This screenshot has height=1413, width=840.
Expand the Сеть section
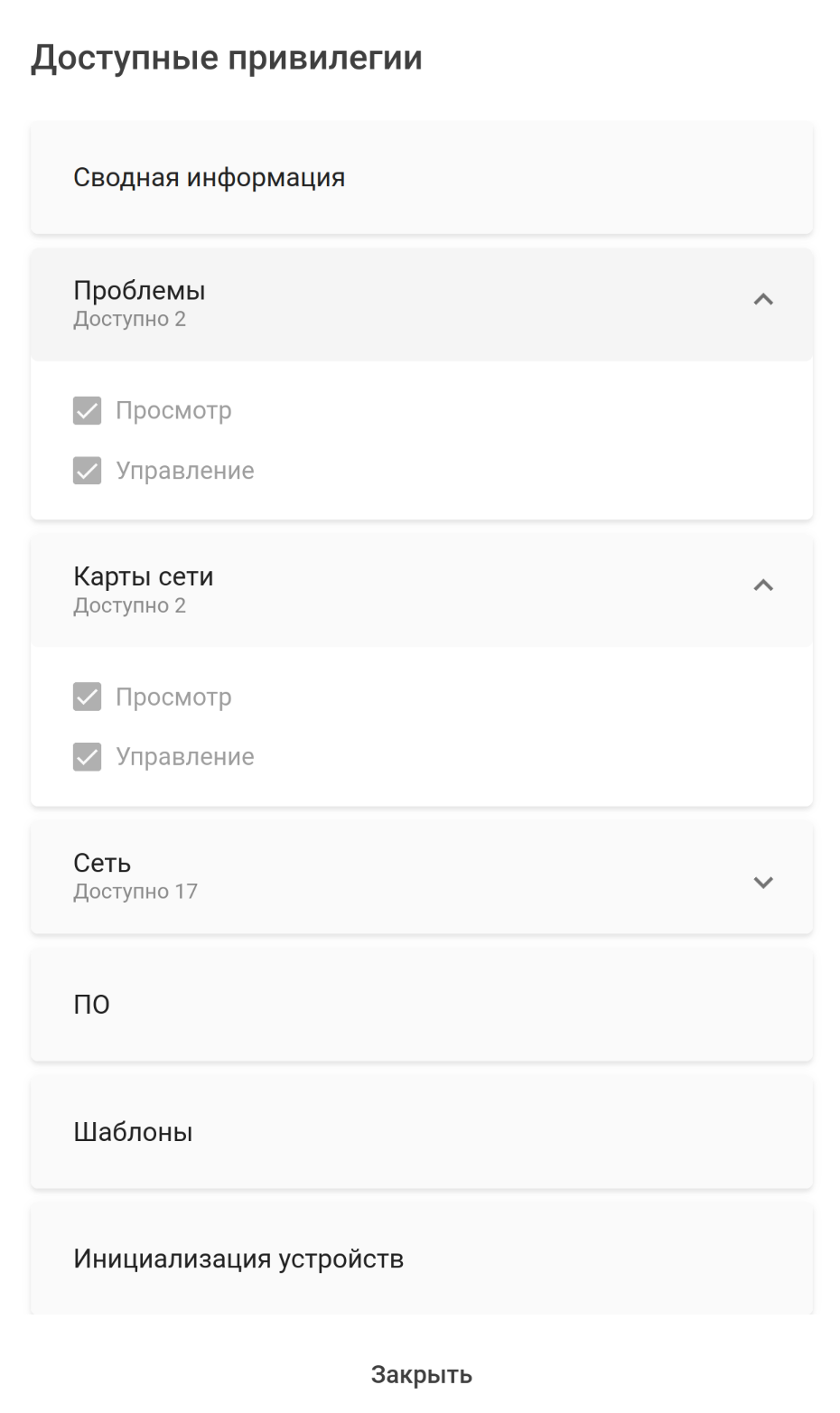point(763,883)
